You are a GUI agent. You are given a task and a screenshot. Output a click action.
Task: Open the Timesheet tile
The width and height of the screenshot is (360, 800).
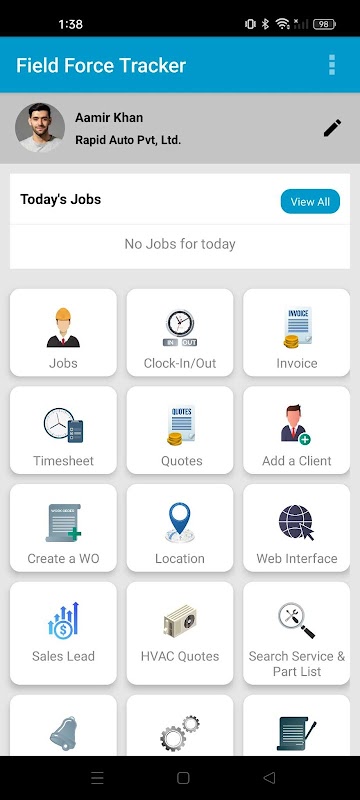pos(63,430)
